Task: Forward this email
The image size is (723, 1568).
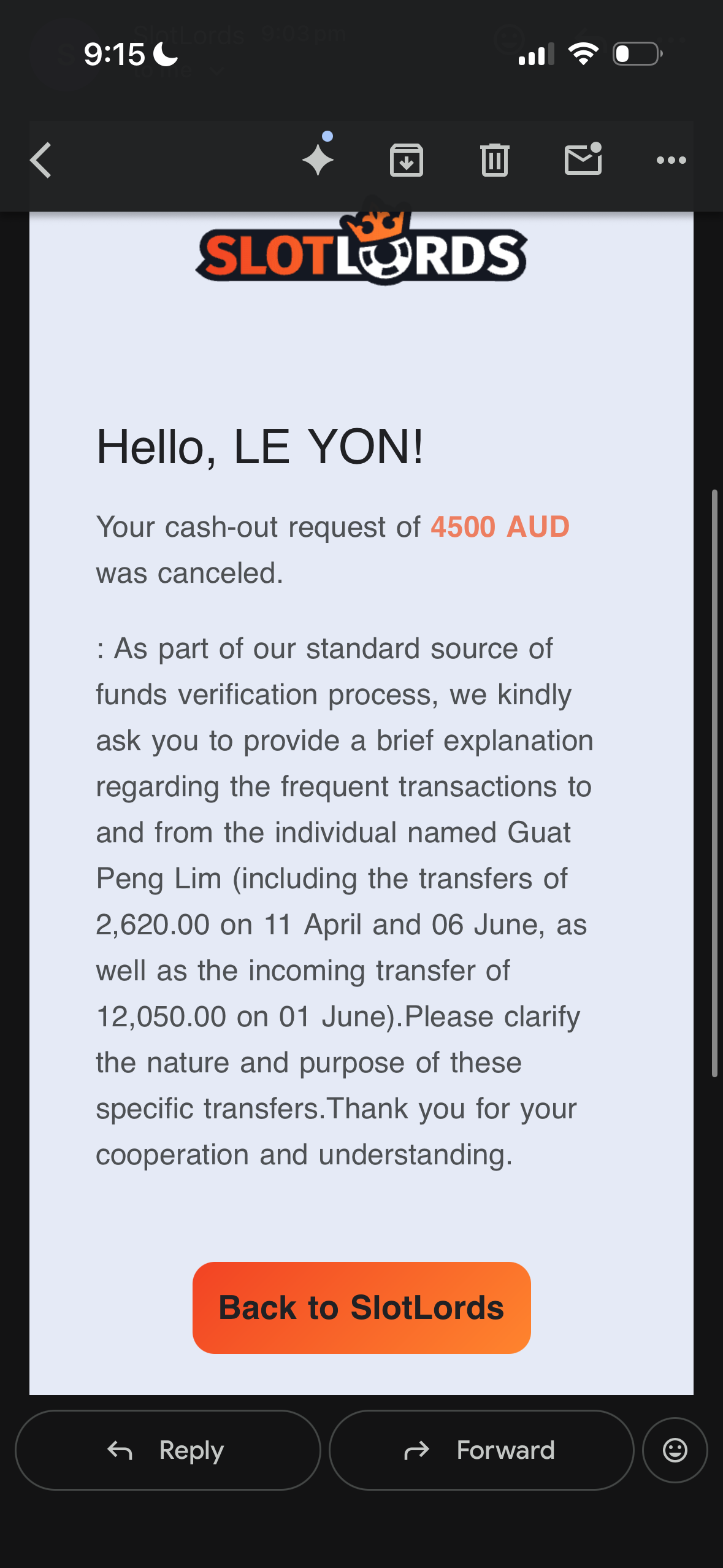Action: (481, 1450)
